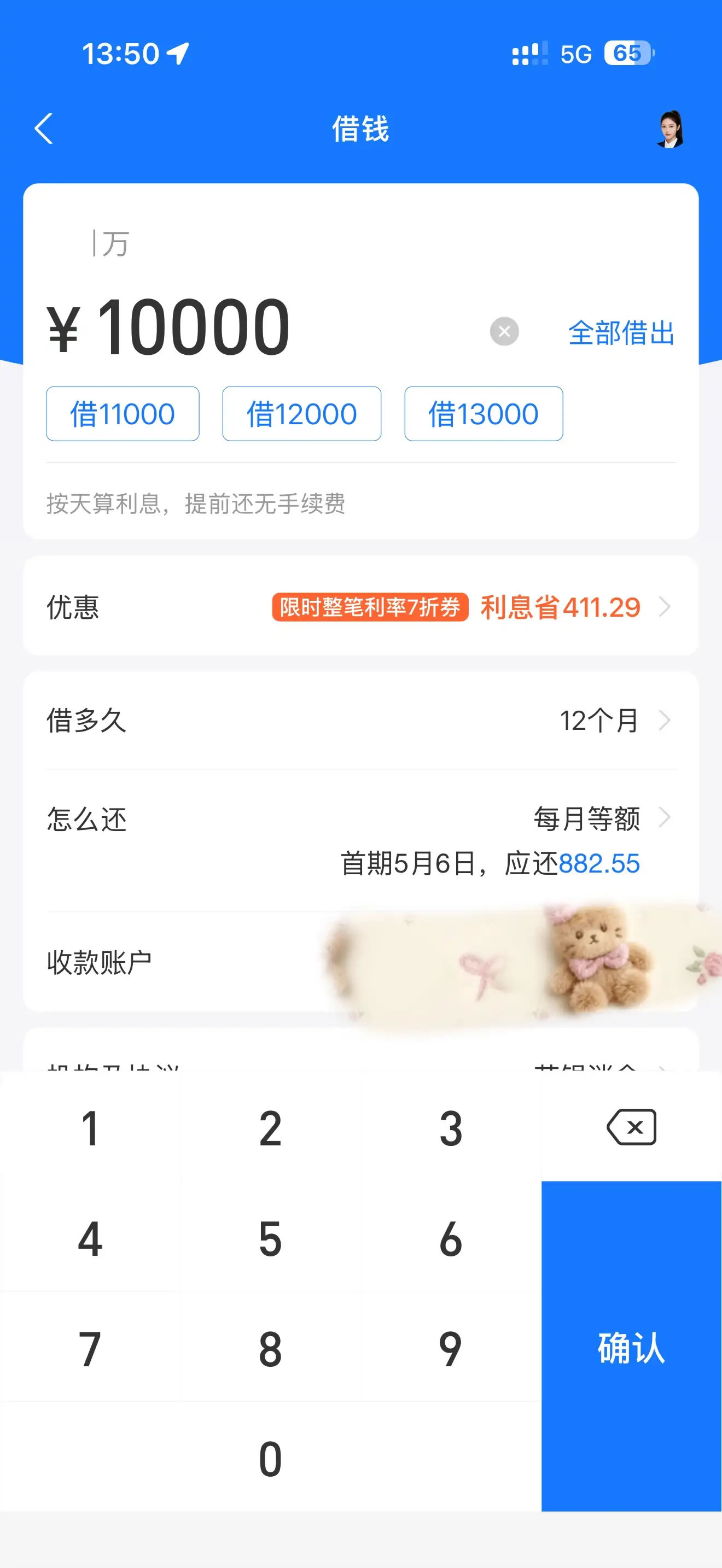The width and height of the screenshot is (722, 1568).
Task: Select the 借11000 quick amount chip
Action: (x=123, y=414)
